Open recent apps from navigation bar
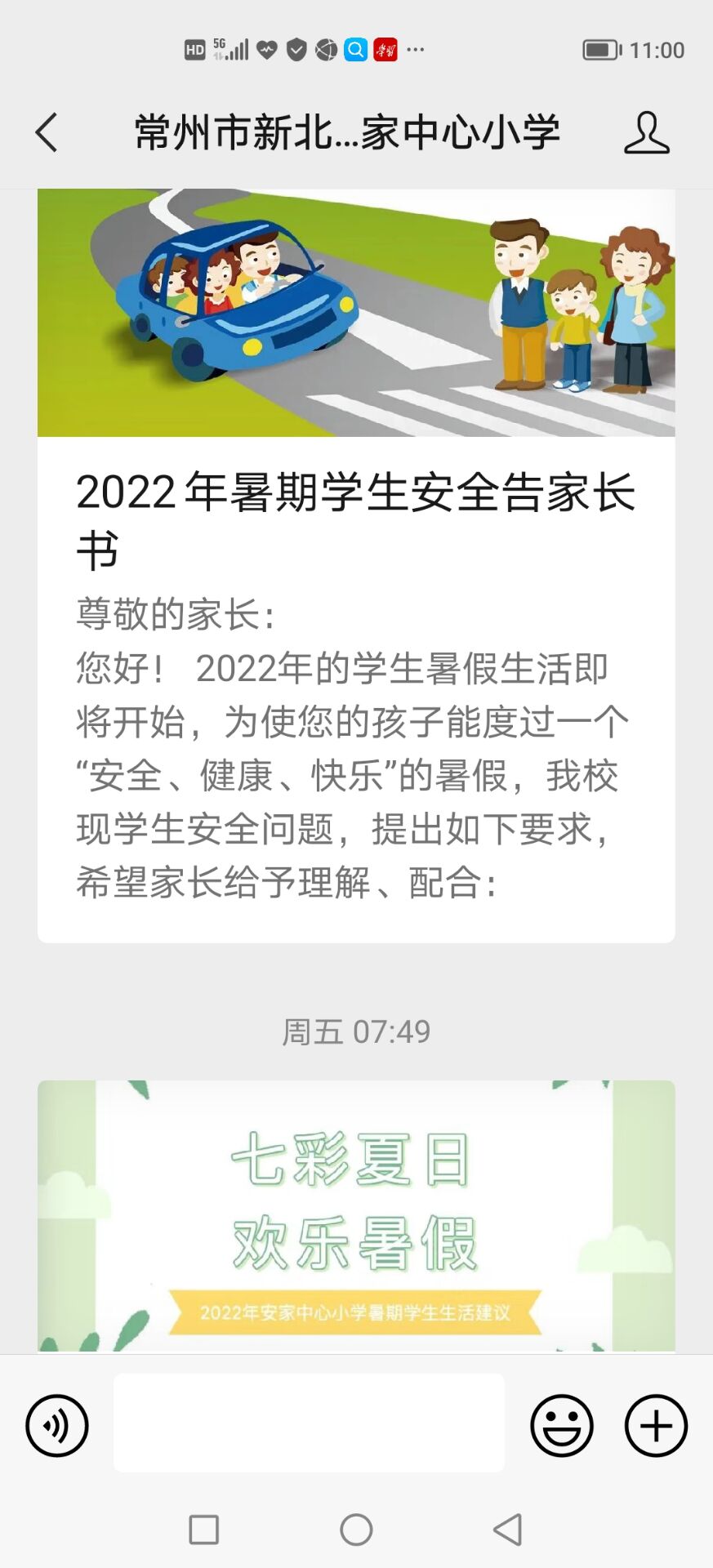 pyautogui.click(x=203, y=1530)
